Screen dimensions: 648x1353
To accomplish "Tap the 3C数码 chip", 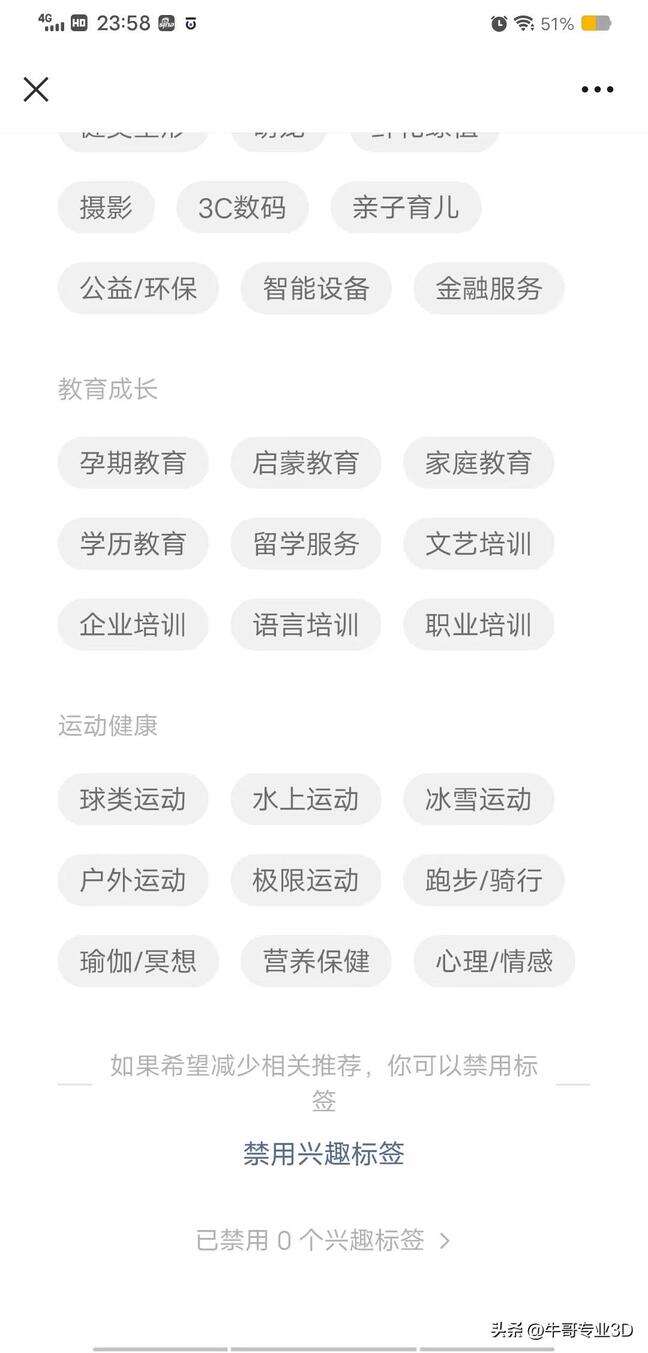I will click(x=242, y=207).
